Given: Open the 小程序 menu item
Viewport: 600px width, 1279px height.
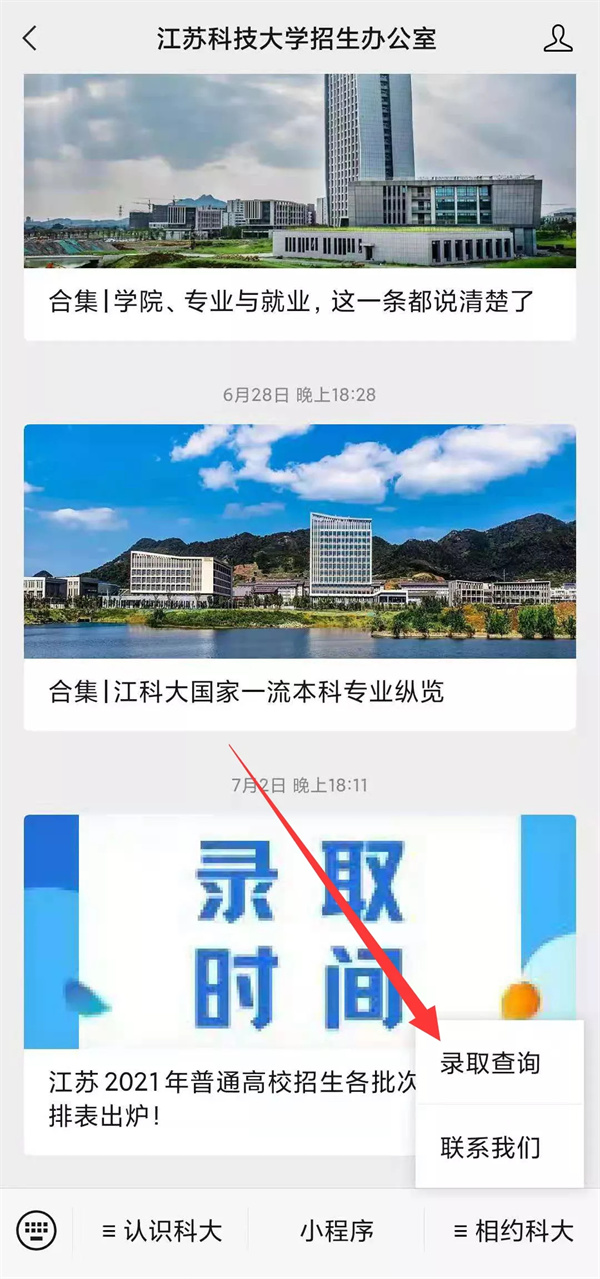Looking at the screenshot, I should point(336,1230).
